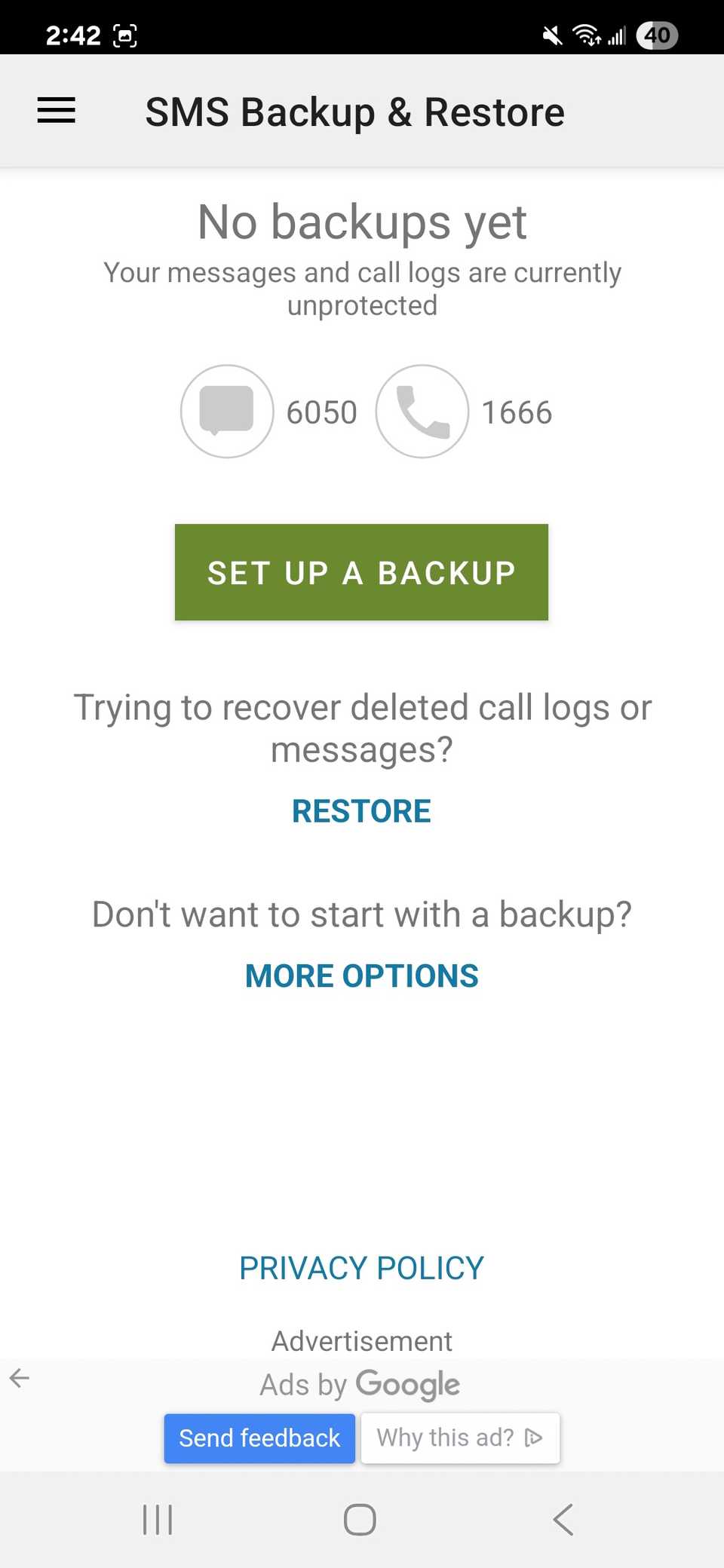Open Why this ad? info
The height and width of the screenshot is (1568, 724).
pos(460,1438)
